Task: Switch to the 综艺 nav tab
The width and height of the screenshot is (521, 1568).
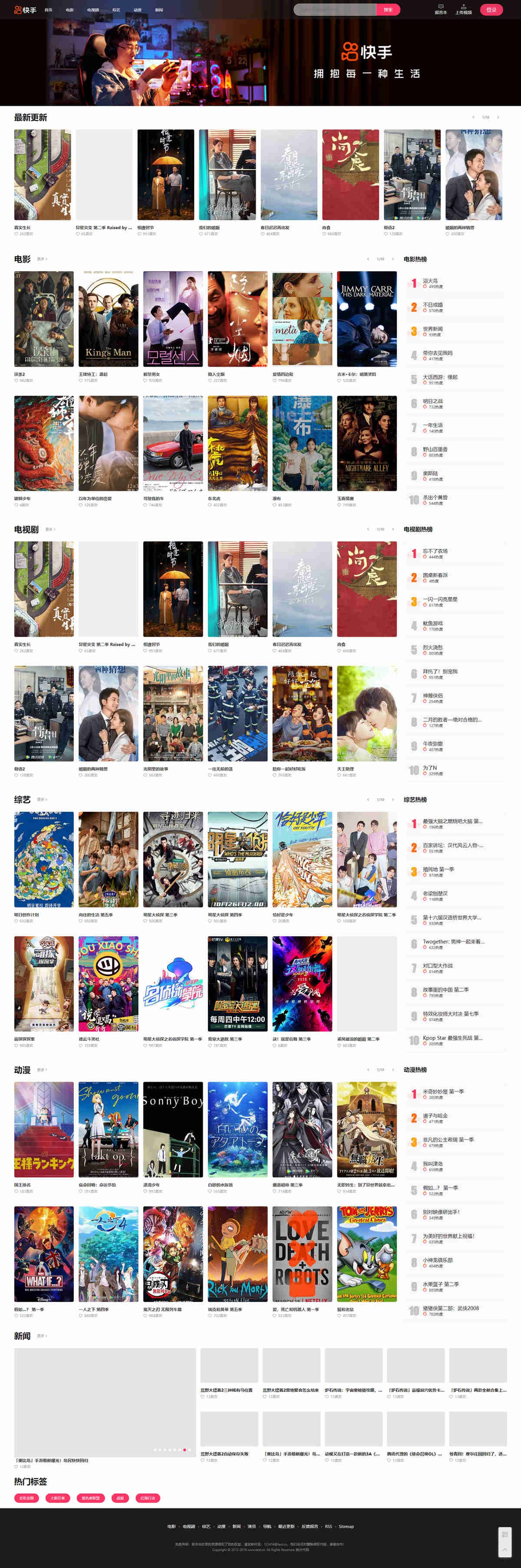Action: (x=116, y=10)
